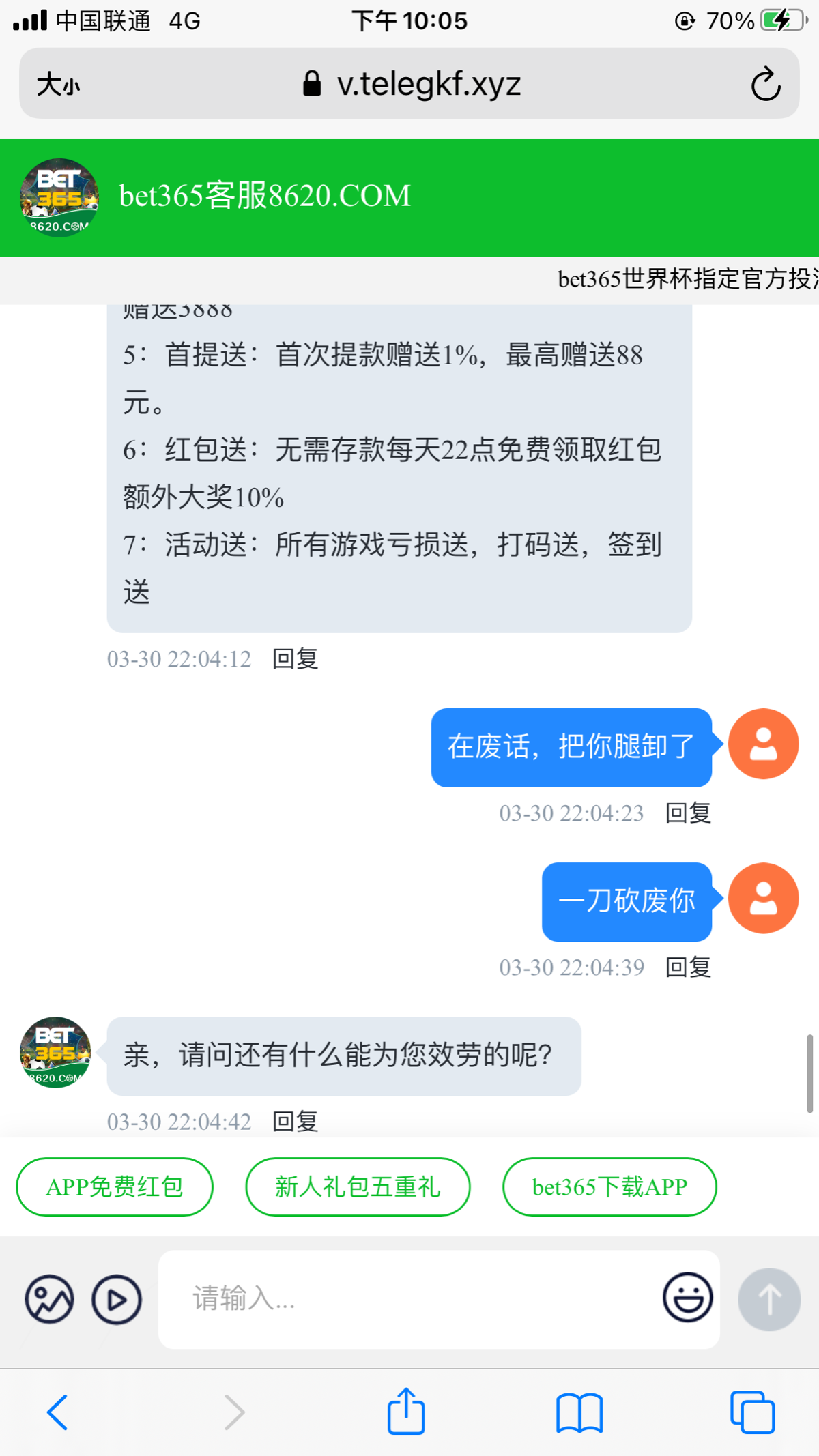
Task: Open the 大小 text size menu
Action: [59, 85]
